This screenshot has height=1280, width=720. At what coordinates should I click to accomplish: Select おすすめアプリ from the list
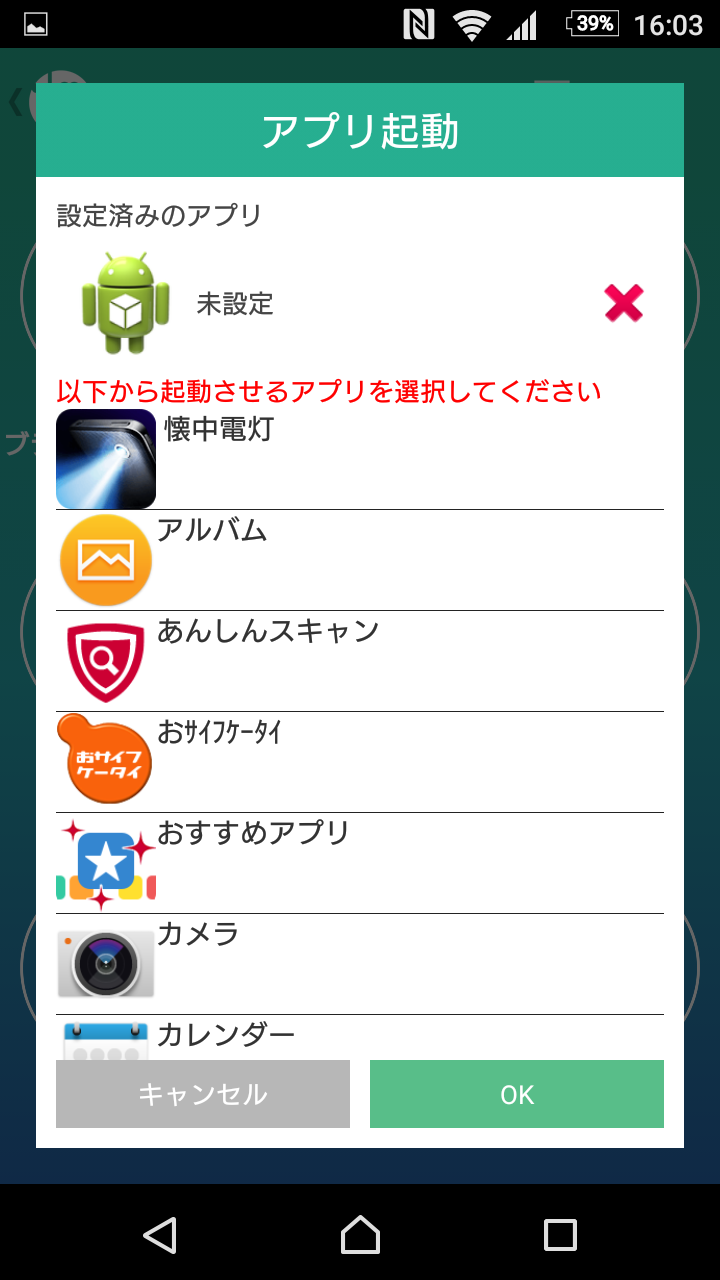pyautogui.click(x=360, y=863)
